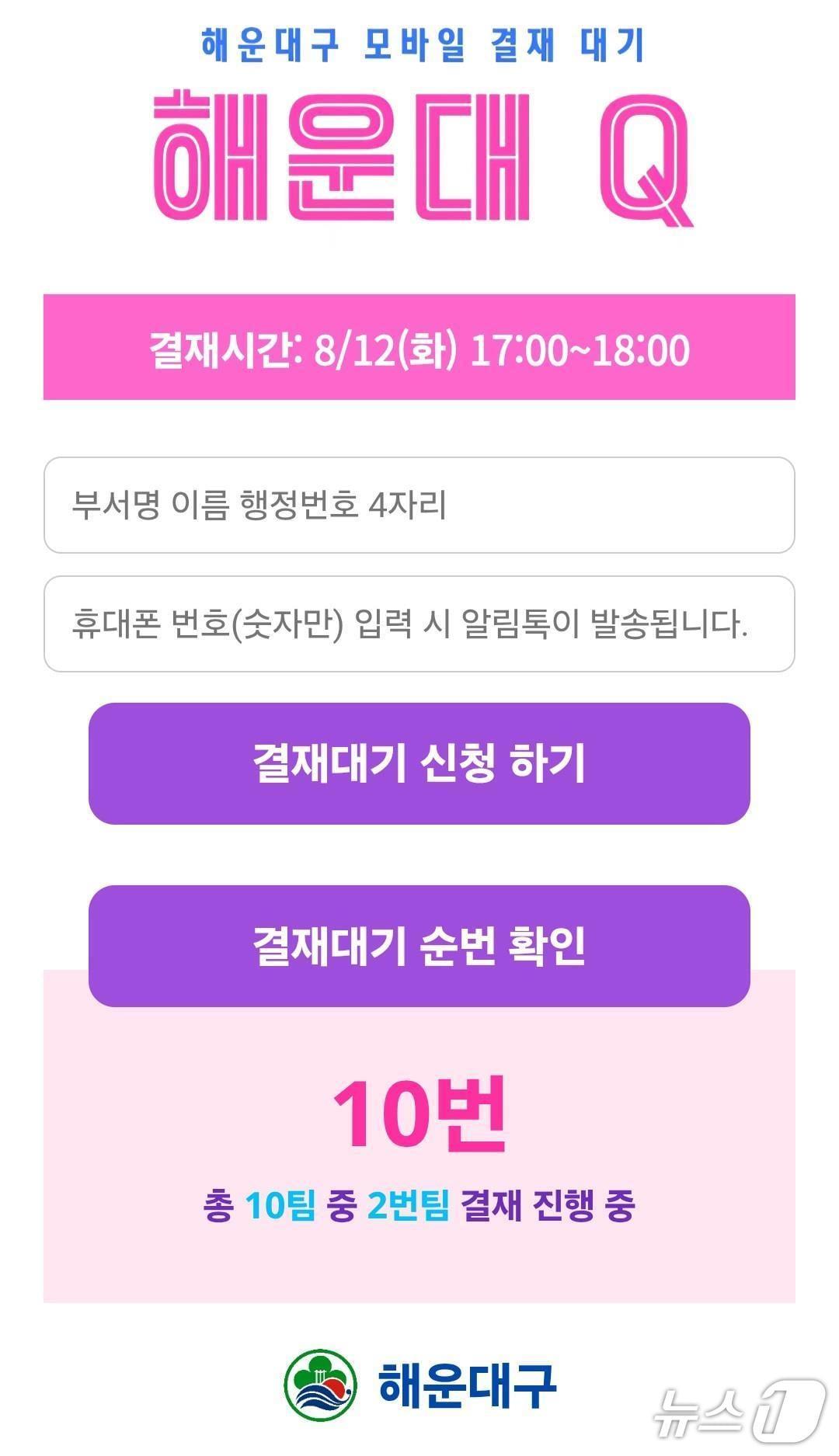
Task: Tap 결재대기 신청 하기 to join the queue
Action: [x=419, y=763]
